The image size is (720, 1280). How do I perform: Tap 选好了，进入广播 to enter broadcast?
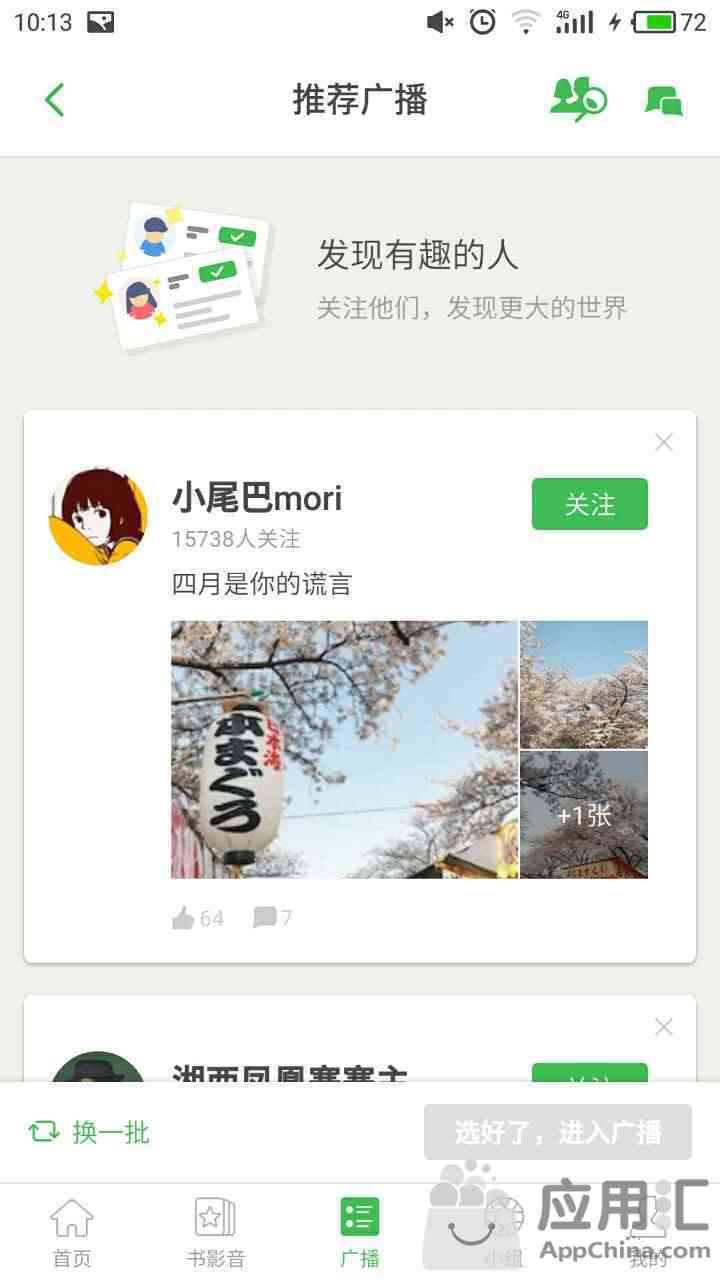[x=558, y=1132]
